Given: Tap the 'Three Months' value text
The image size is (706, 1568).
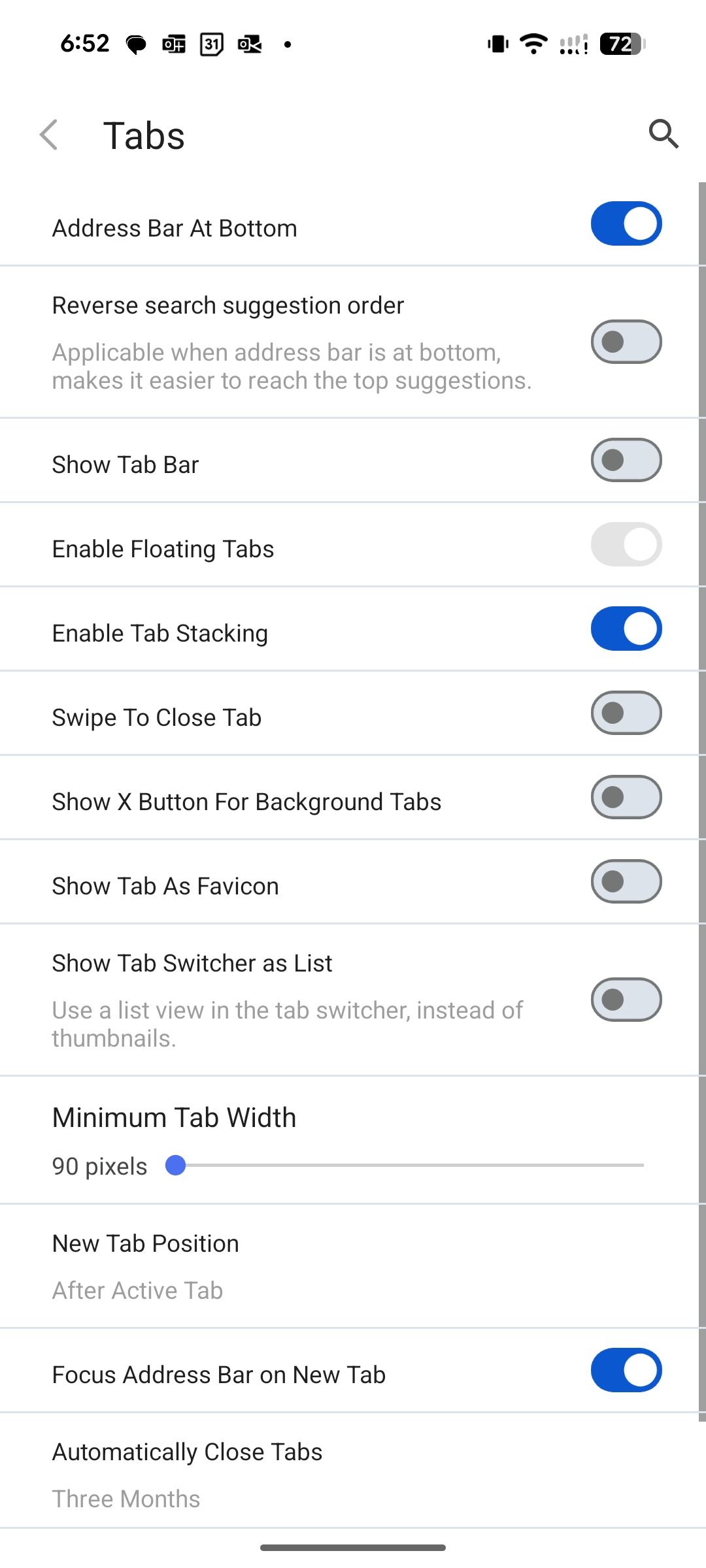Looking at the screenshot, I should tap(126, 1499).
